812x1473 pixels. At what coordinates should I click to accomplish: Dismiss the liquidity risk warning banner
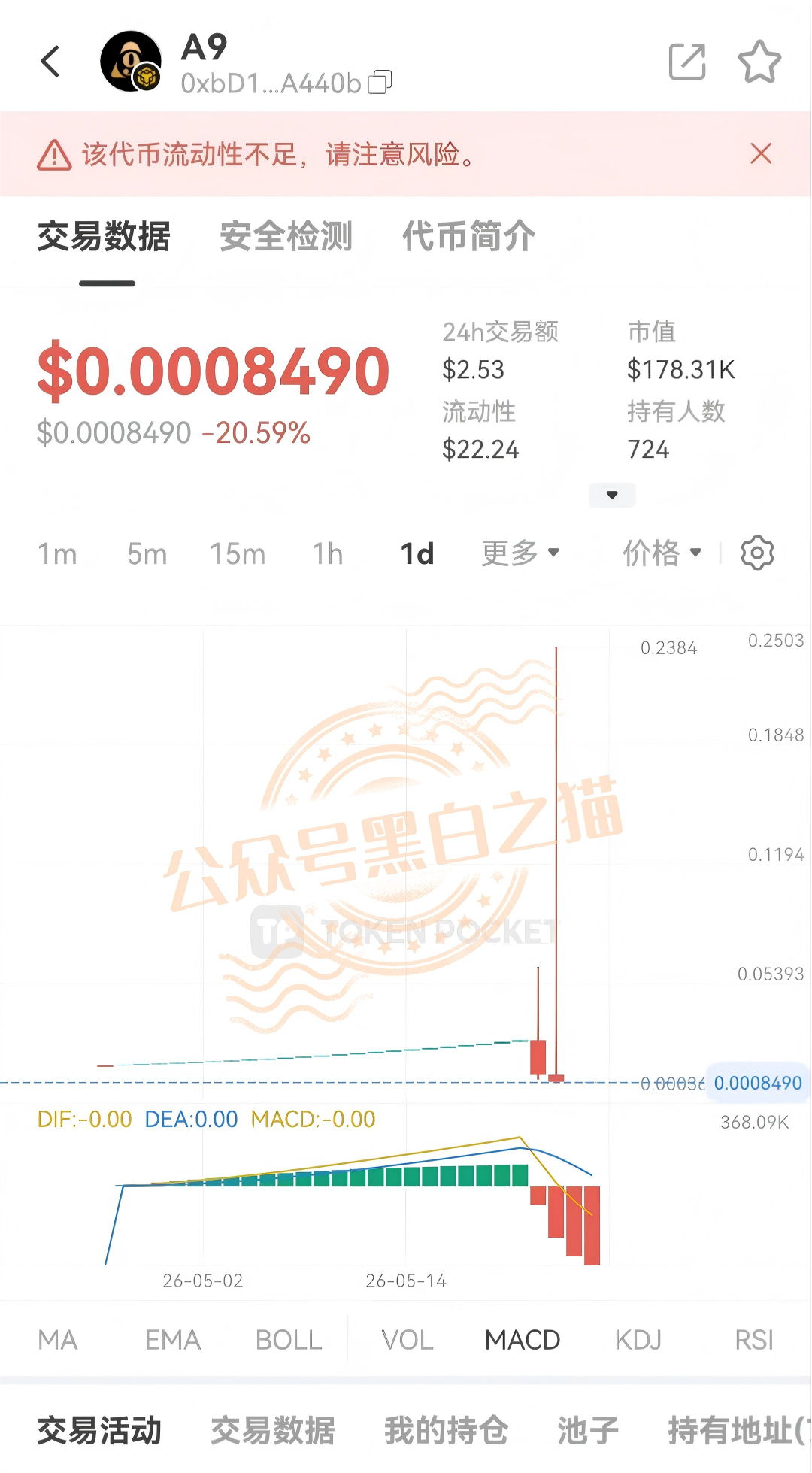761,153
